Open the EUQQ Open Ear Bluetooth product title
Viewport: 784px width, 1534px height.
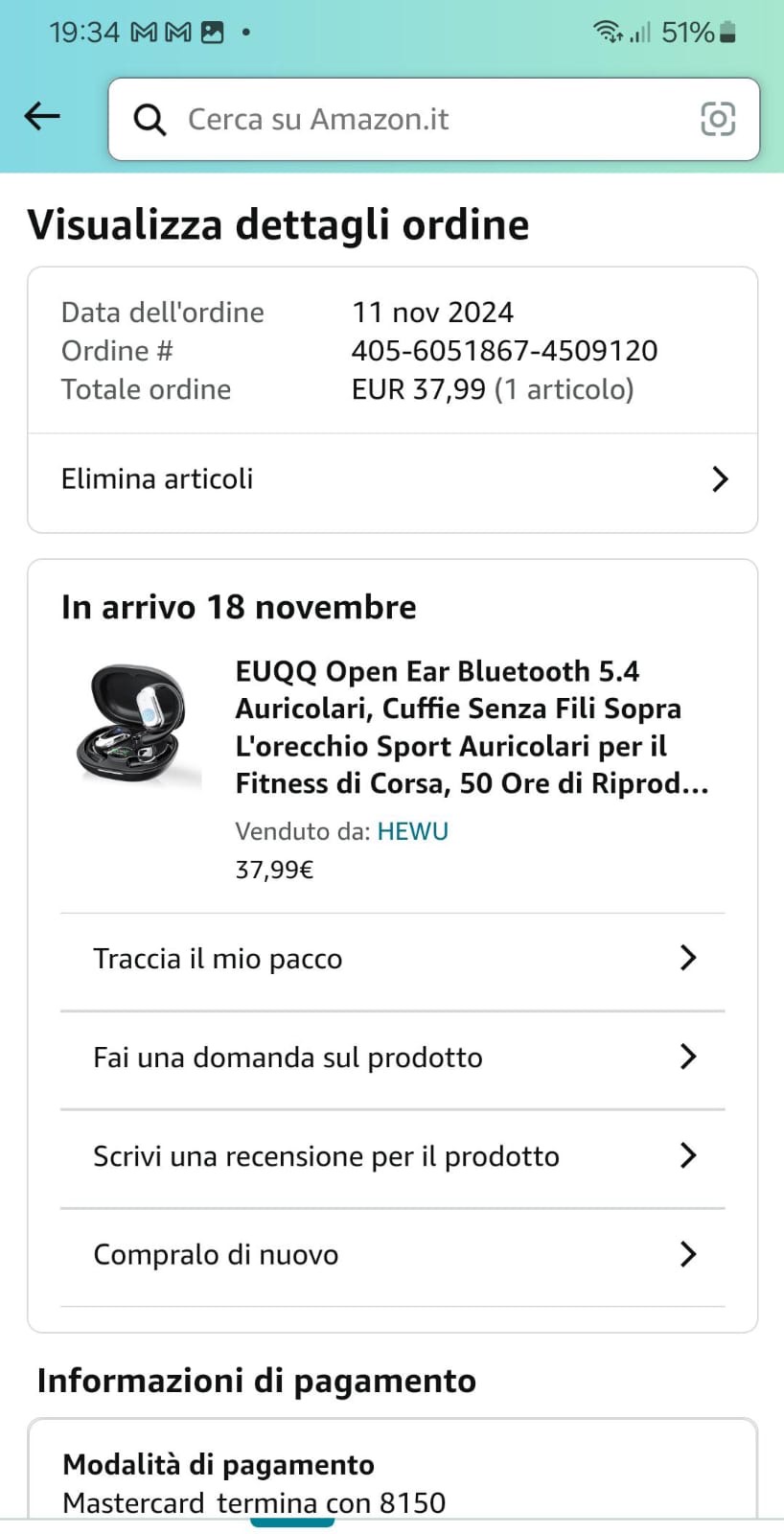pos(472,727)
